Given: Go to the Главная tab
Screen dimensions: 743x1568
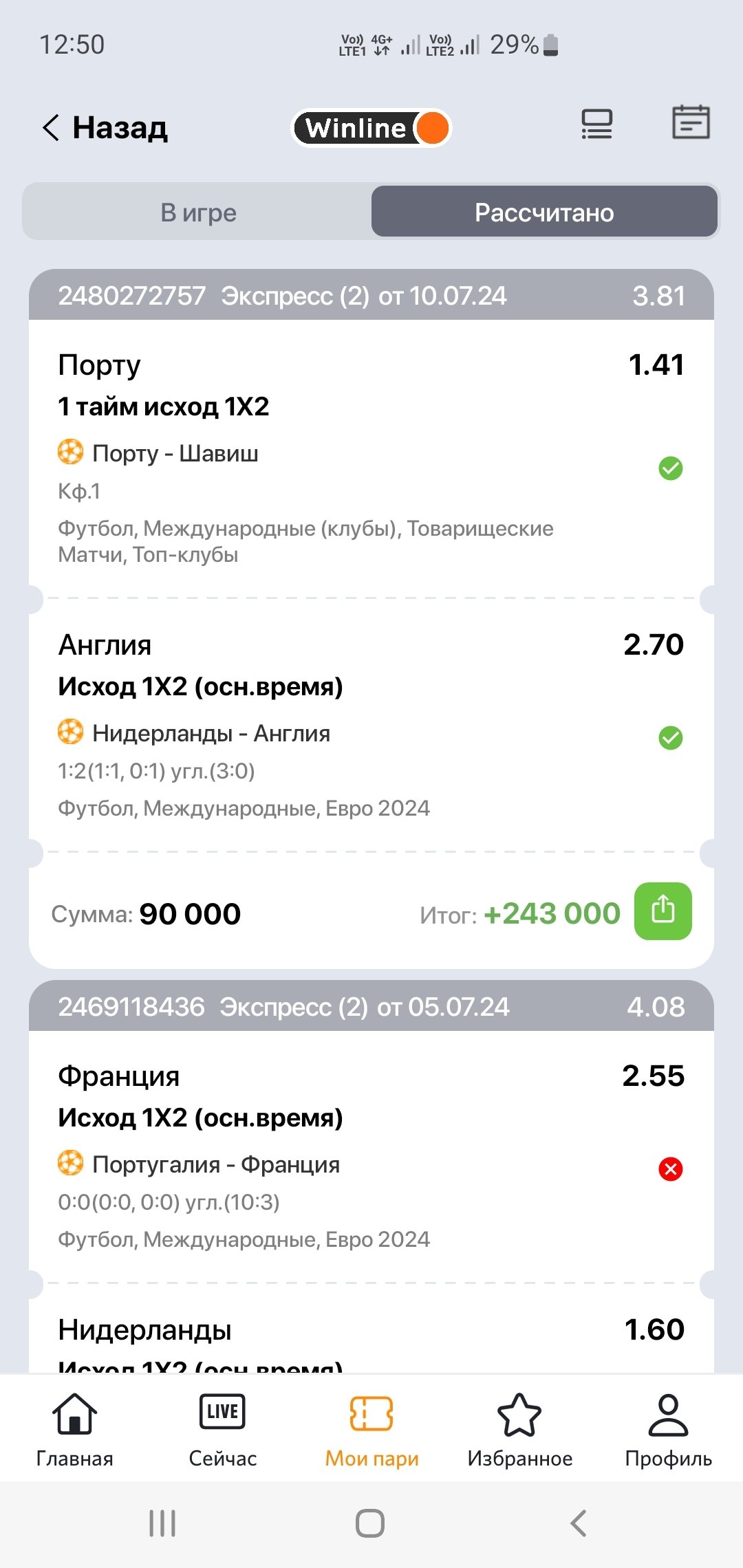Looking at the screenshot, I should [74, 1428].
